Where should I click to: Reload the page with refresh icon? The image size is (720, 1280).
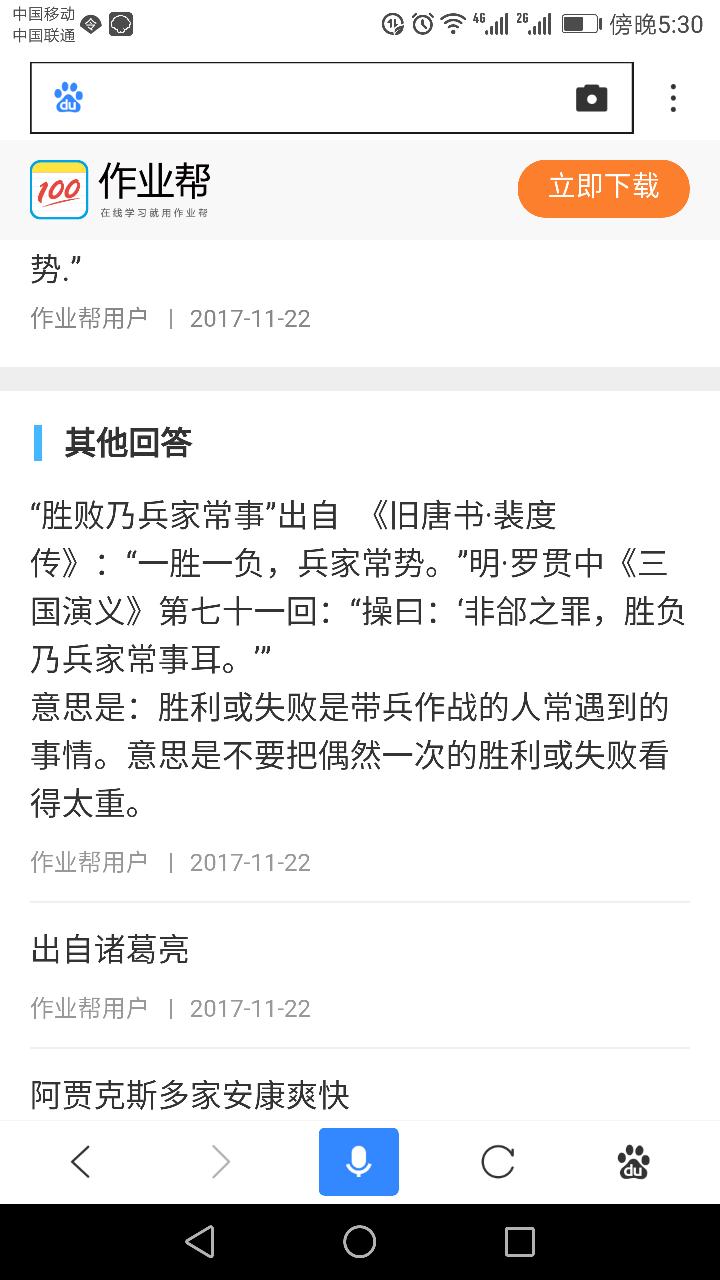click(x=497, y=1162)
